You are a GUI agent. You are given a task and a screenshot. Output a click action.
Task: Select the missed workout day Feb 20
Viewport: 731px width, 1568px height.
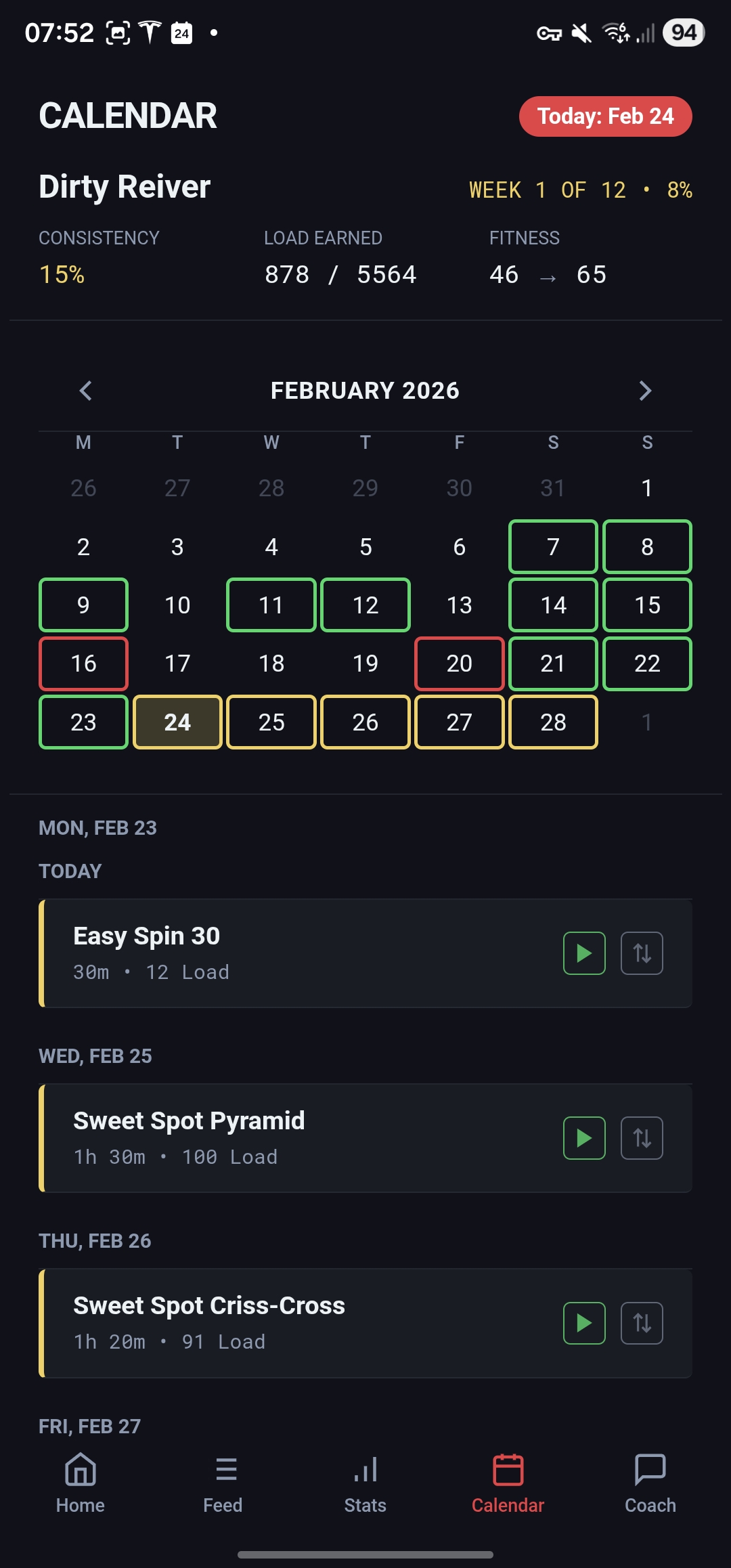pyautogui.click(x=459, y=663)
